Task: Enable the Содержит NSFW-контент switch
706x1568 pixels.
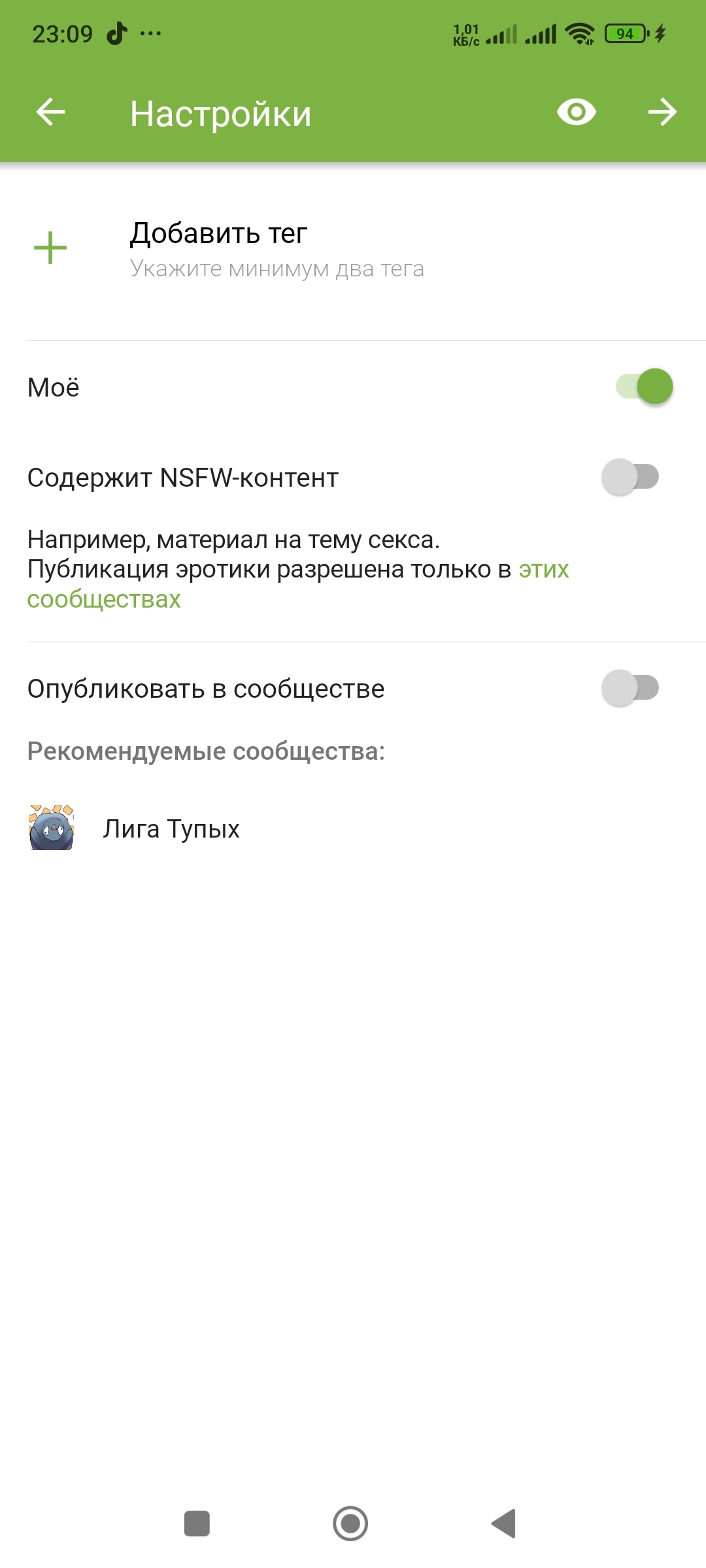Action: tap(630, 477)
